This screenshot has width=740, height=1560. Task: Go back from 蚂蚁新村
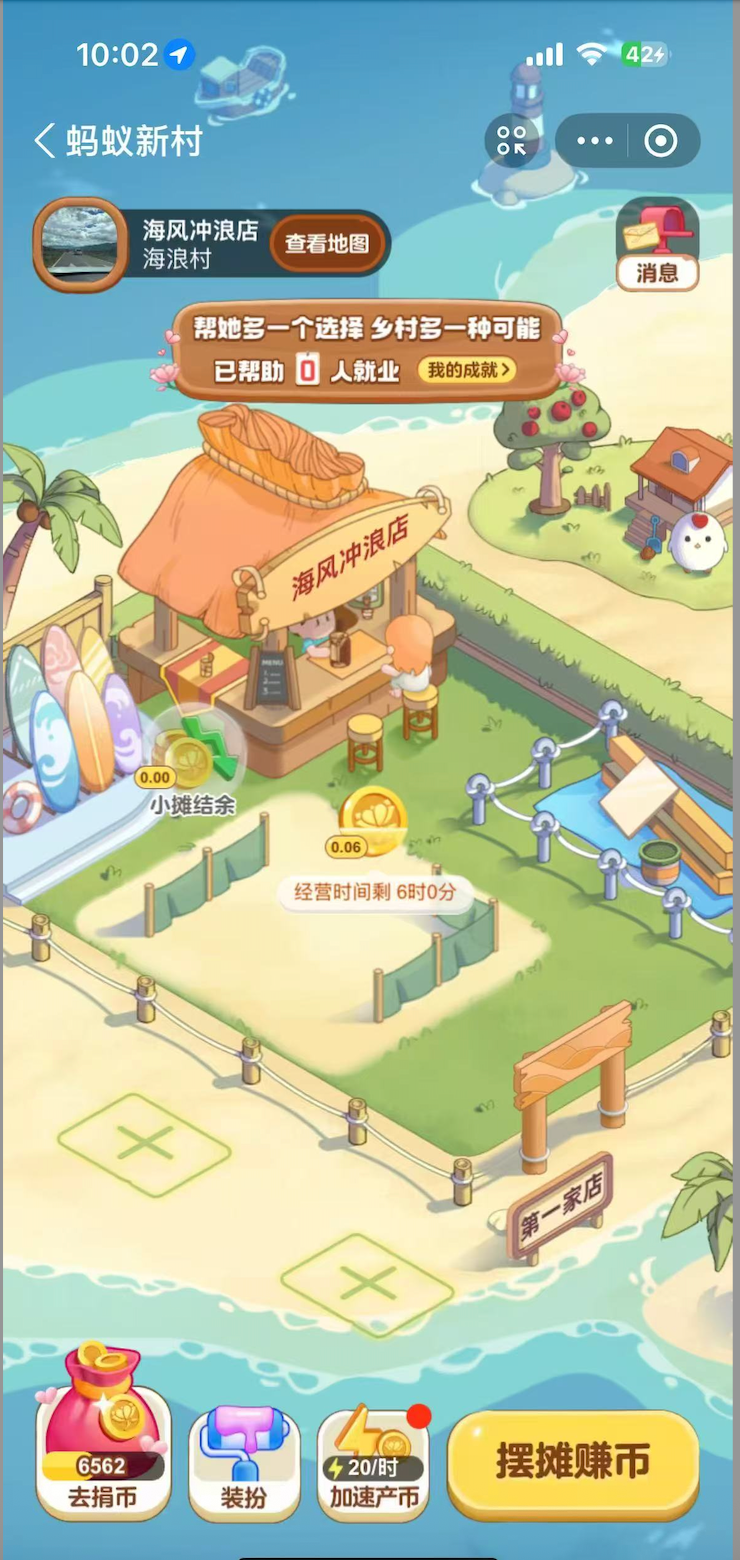(44, 141)
